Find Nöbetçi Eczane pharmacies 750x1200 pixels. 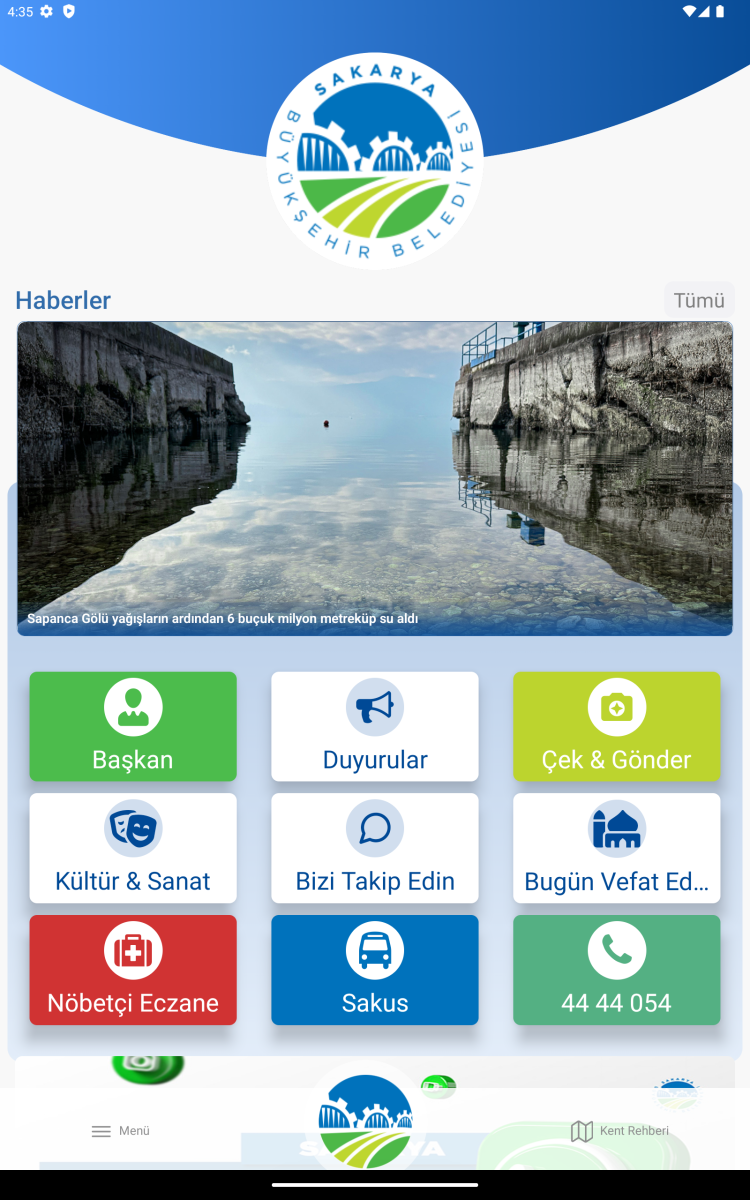[133, 970]
